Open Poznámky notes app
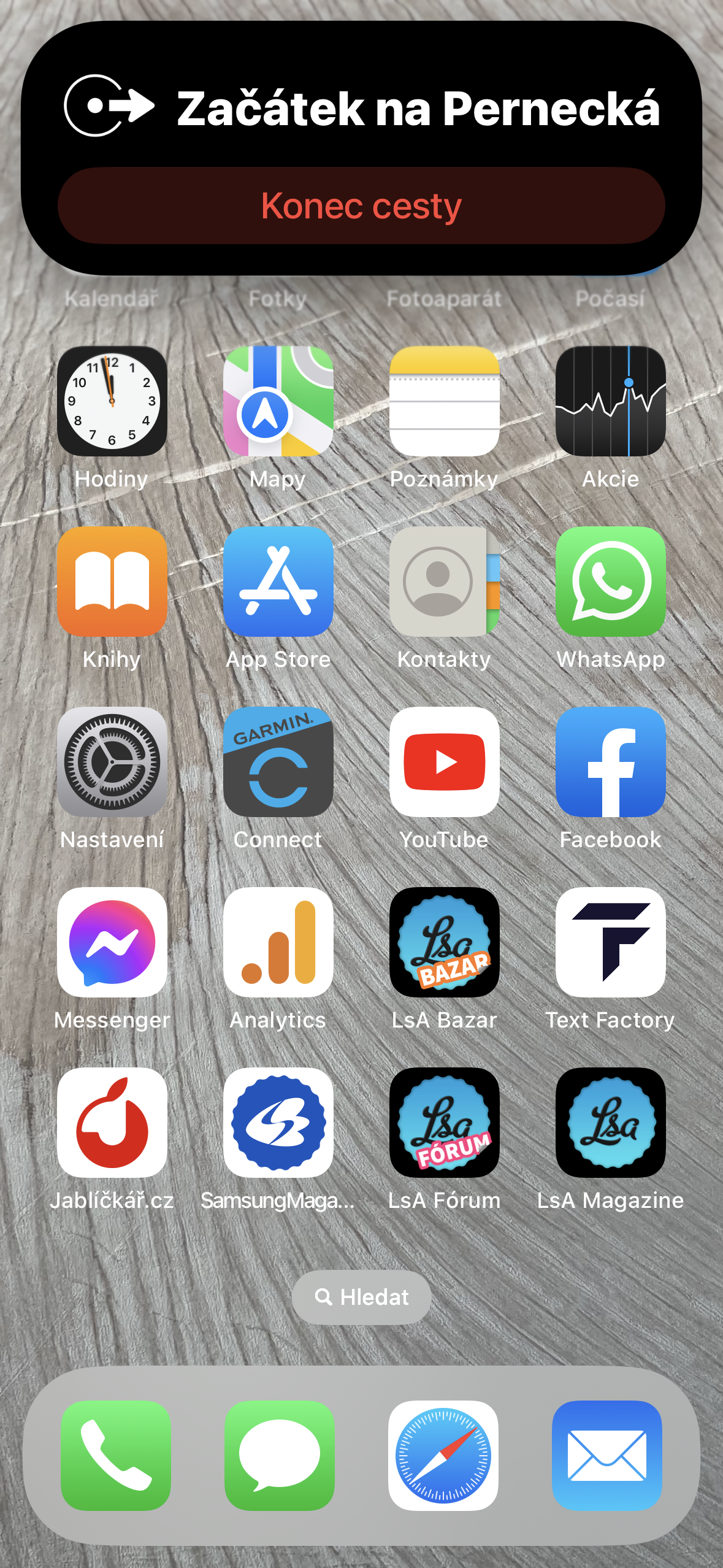This screenshot has height=1568, width=723. 445,401
